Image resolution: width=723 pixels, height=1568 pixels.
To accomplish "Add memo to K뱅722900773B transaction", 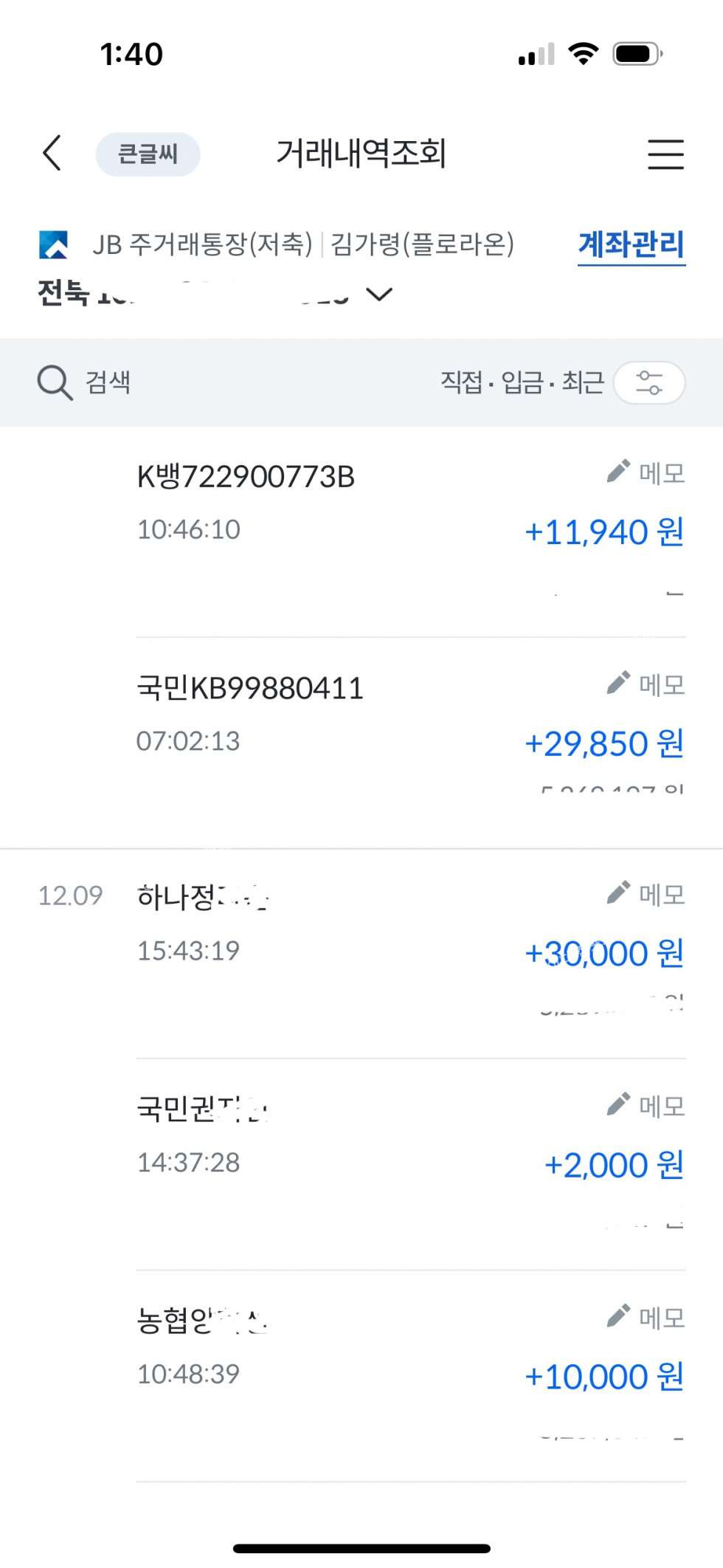I will (x=646, y=472).
